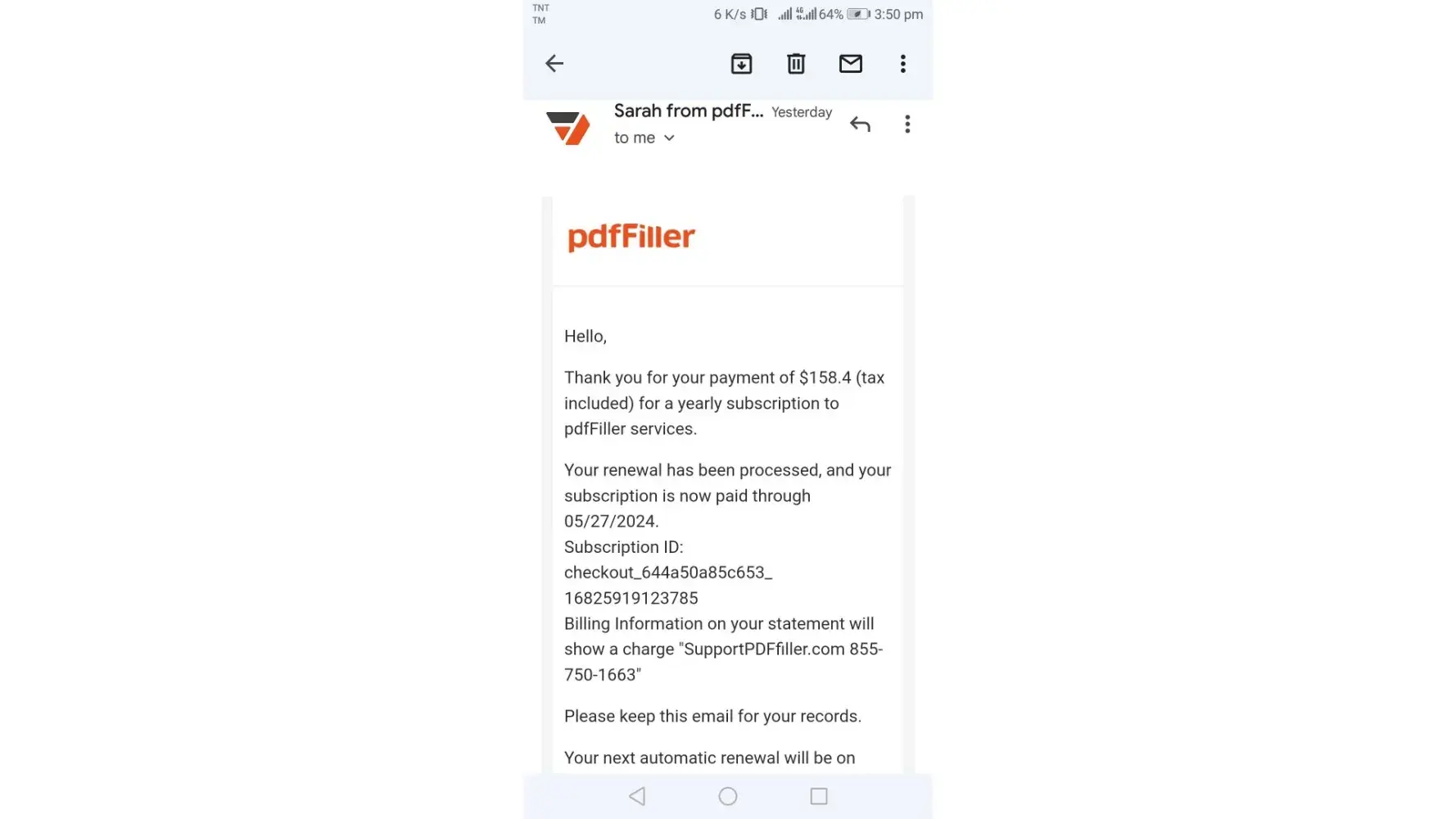Expand the 'to me' recipient details
The image size is (1456, 819).
(669, 138)
